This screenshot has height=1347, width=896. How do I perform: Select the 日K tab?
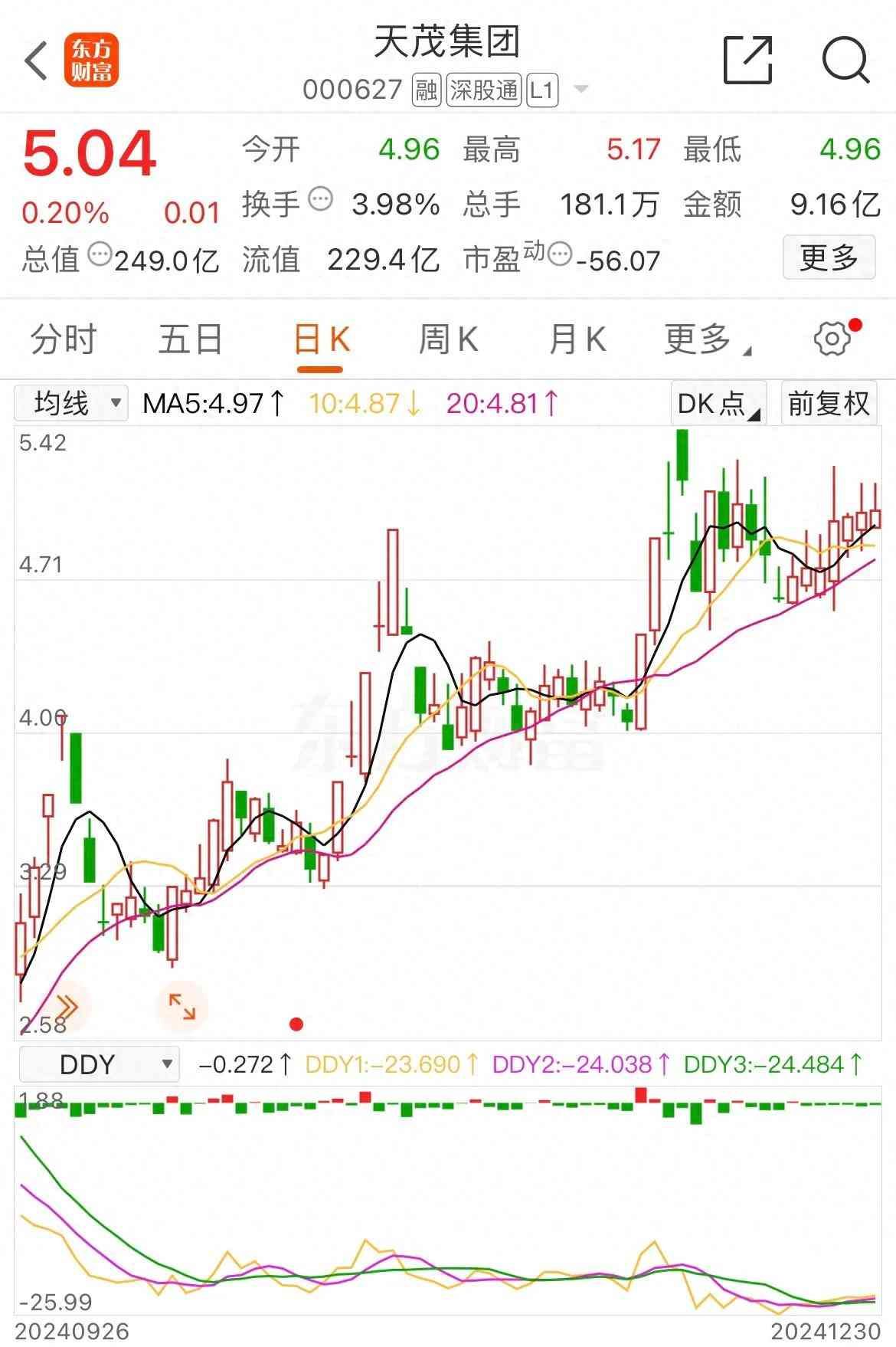(x=321, y=339)
